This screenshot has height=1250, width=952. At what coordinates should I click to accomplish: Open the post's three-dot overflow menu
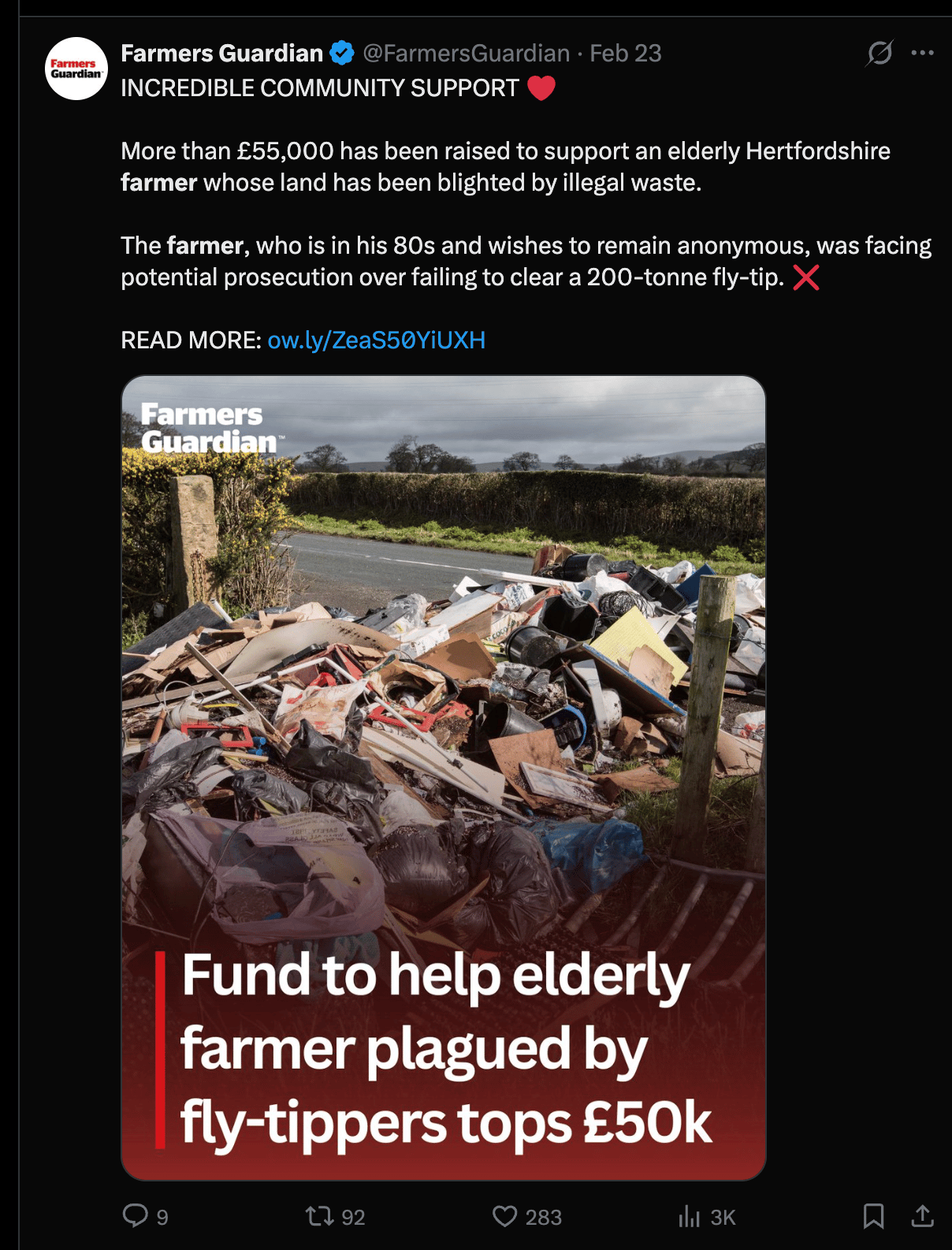(922, 53)
